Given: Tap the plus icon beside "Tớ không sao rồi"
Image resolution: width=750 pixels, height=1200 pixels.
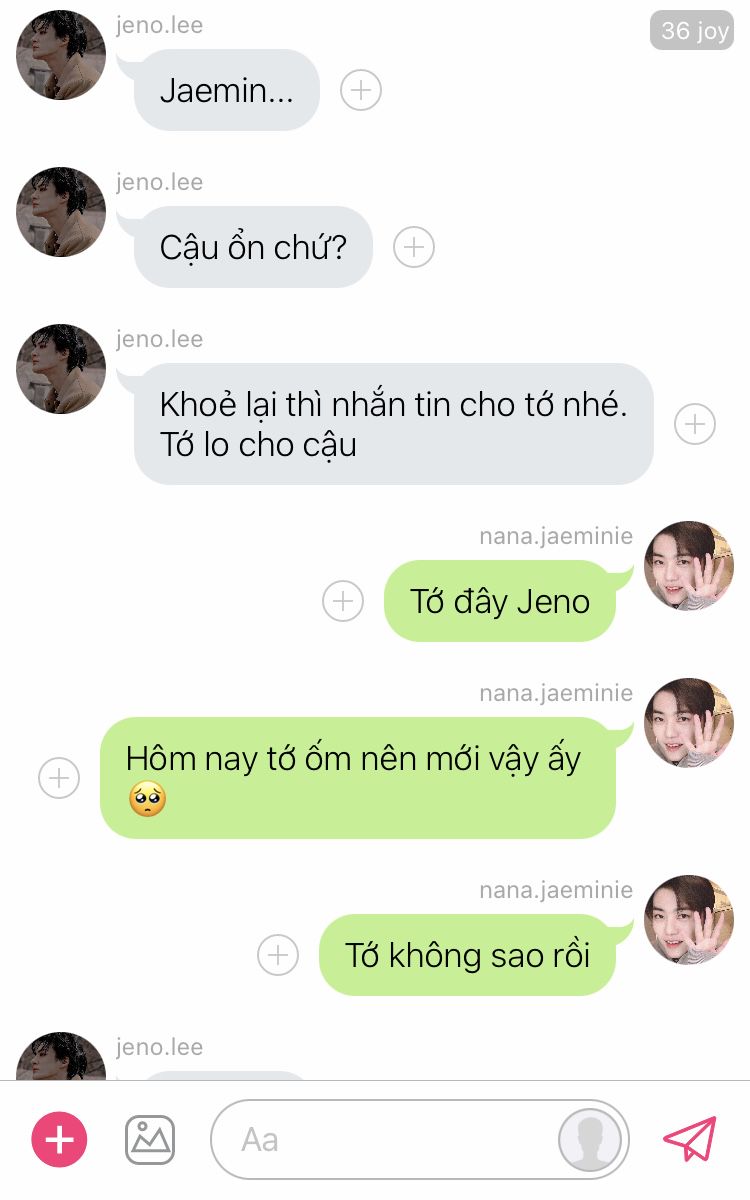Looking at the screenshot, I should (x=278, y=955).
